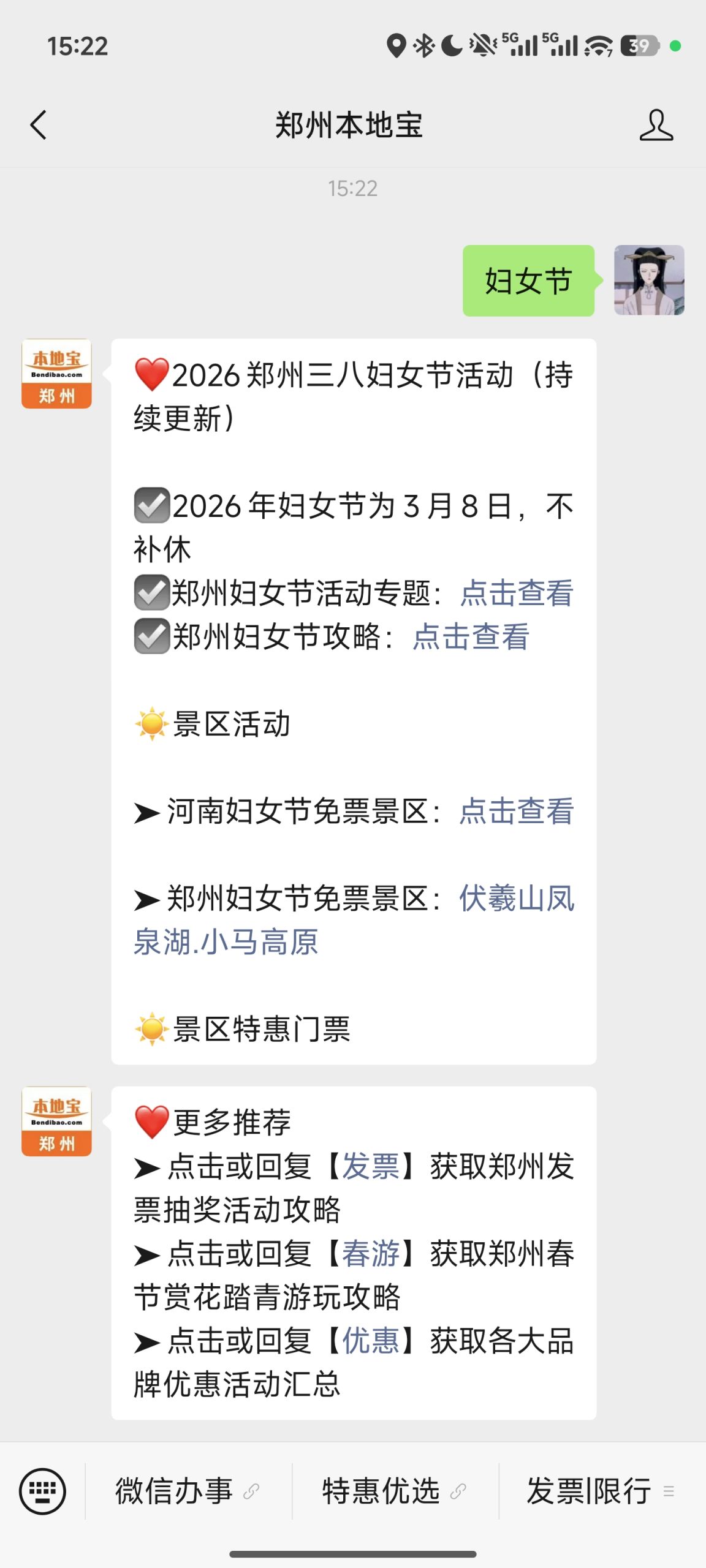
Task: Tap the 春游 keyword link
Action: 371,1254
